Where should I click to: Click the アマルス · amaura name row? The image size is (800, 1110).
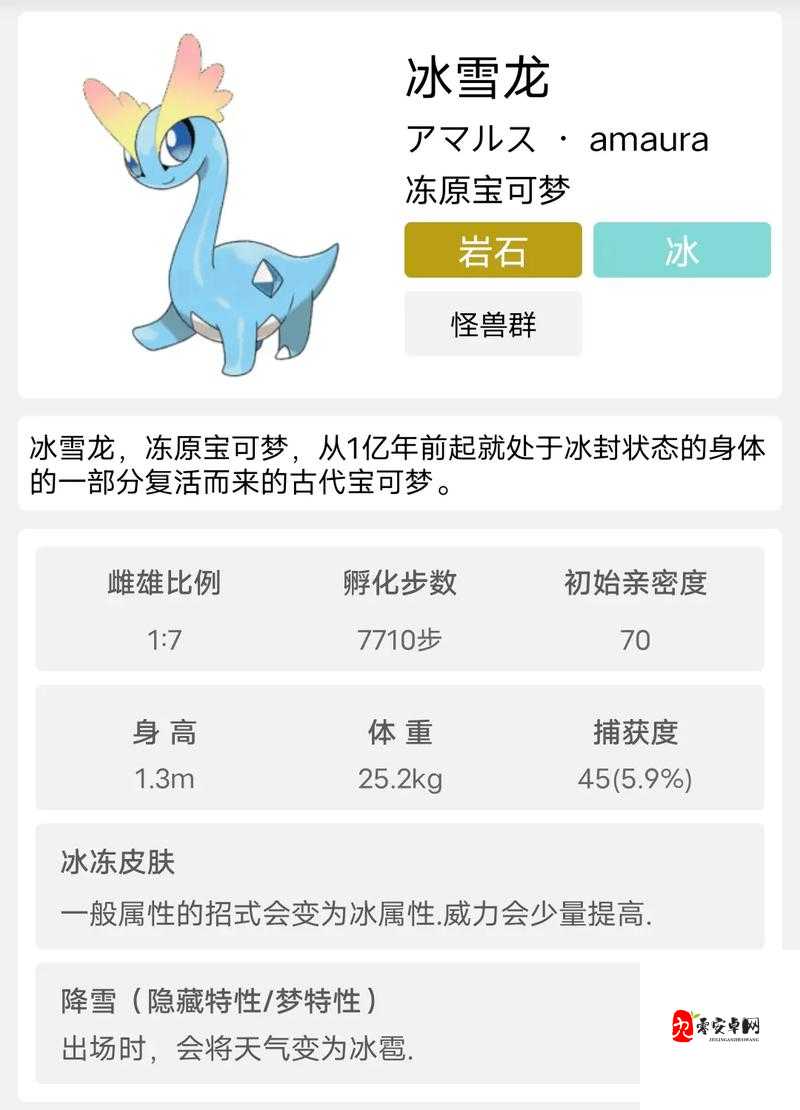coord(557,140)
